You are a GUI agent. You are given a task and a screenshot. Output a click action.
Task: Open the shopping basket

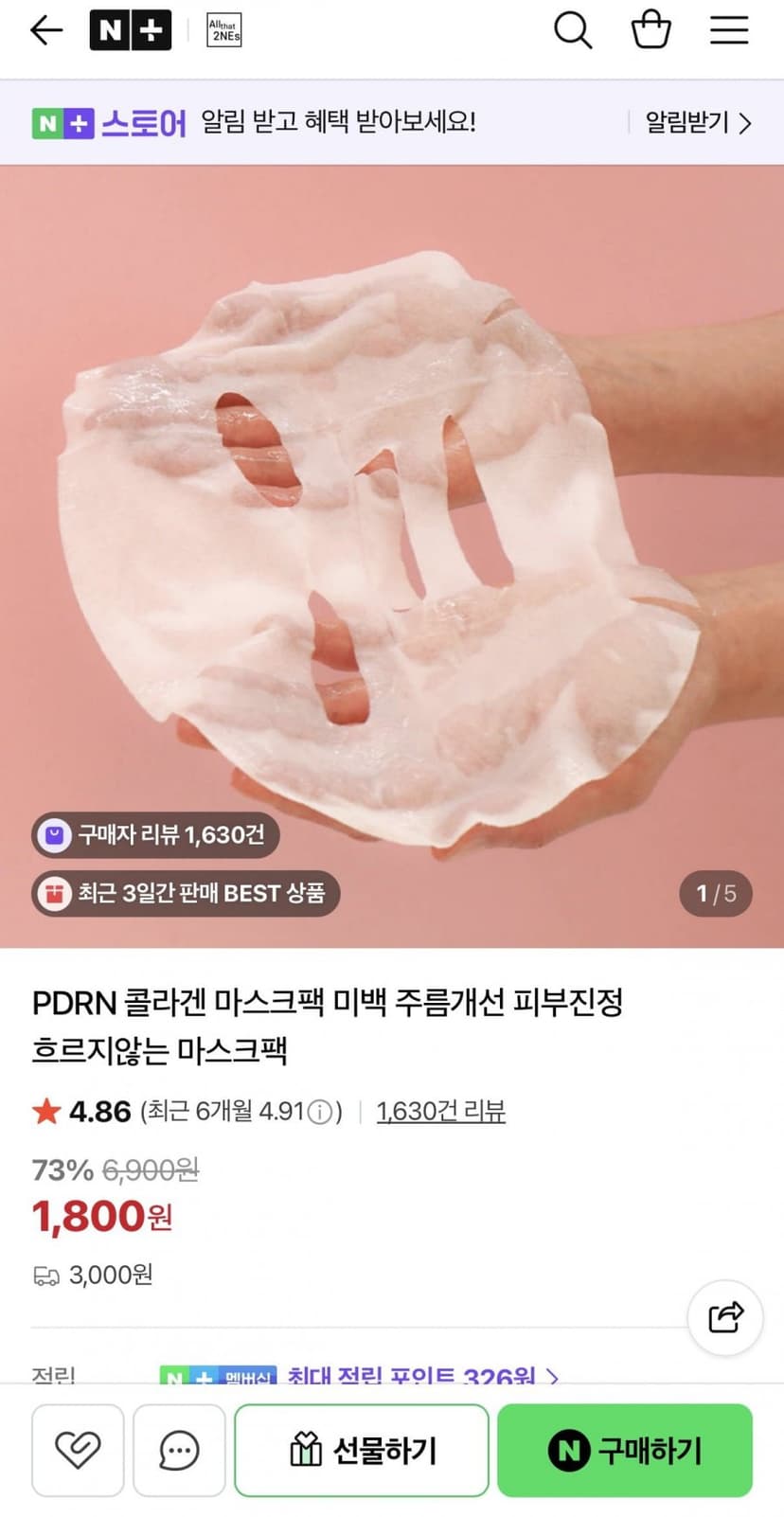click(x=651, y=30)
